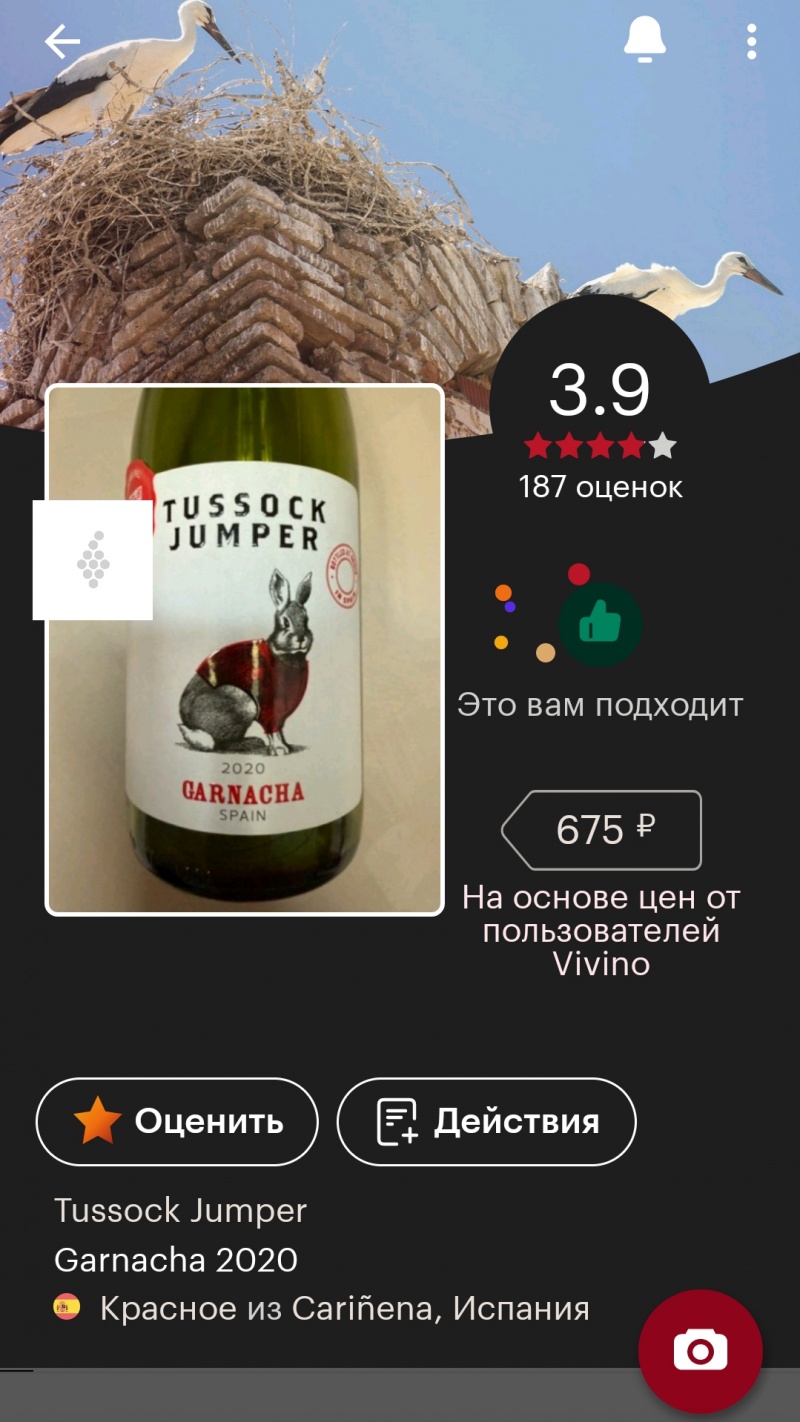Open the Действия actions button
Screen dimensions: 800x1422
pyautogui.click(x=486, y=1122)
